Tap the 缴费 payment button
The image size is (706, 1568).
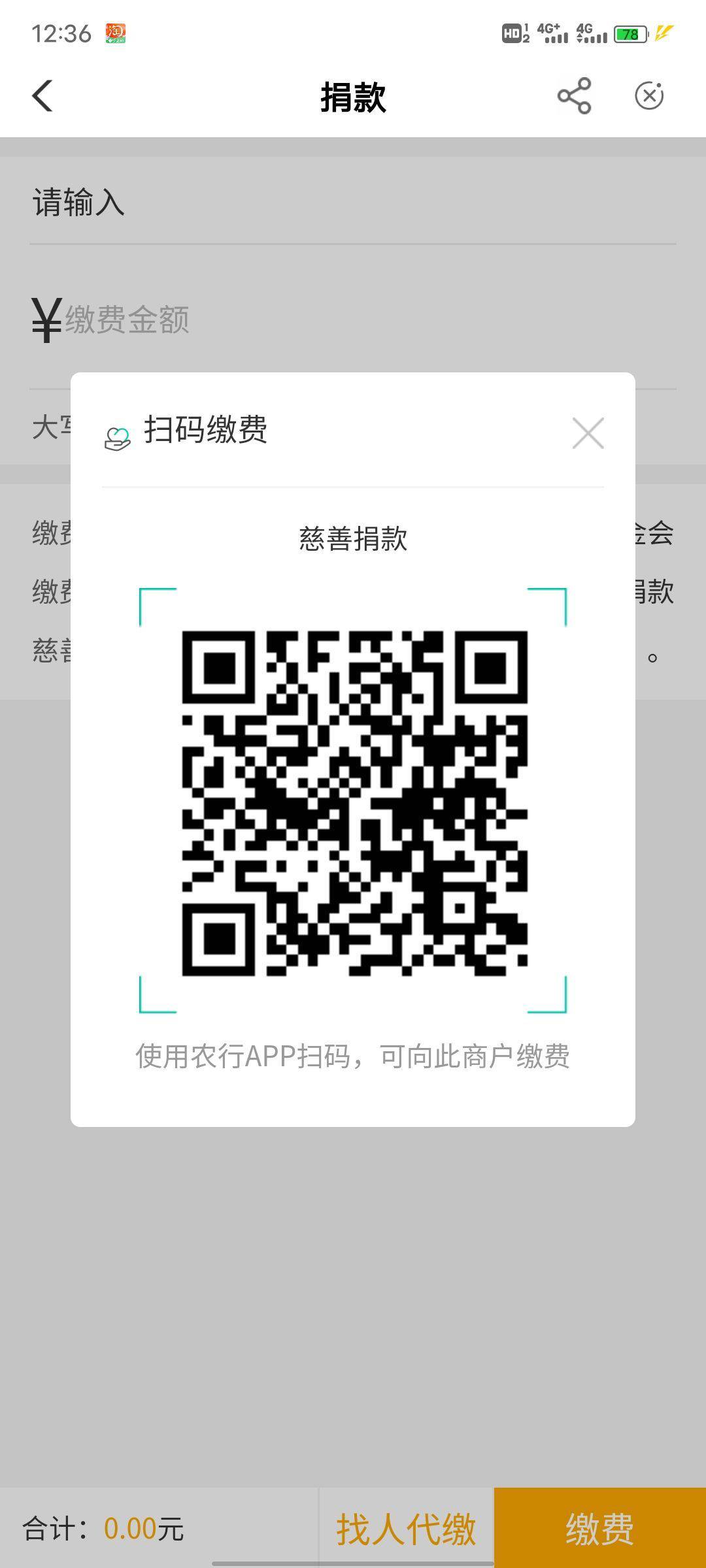tap(600, 1527)
